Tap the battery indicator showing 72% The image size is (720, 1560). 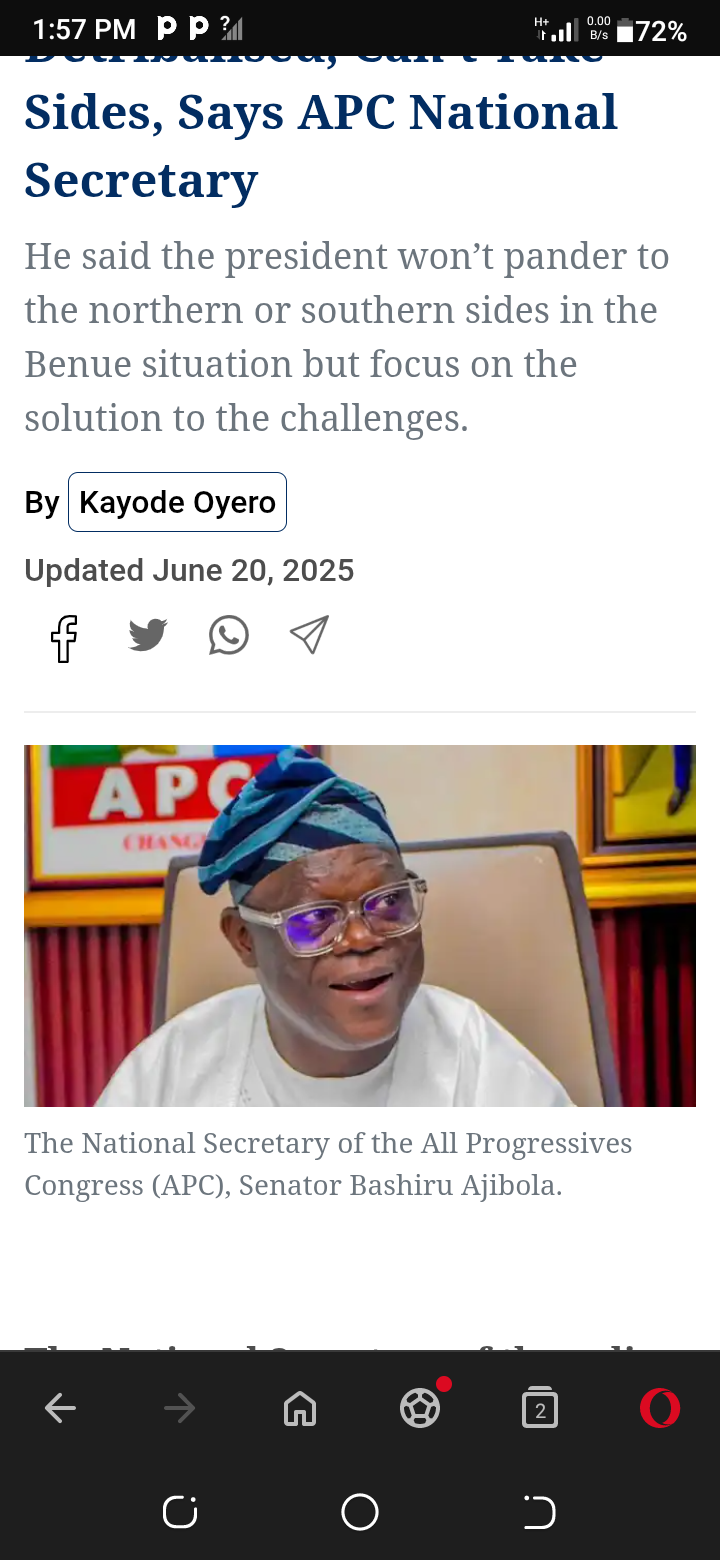tap(655, 28)
